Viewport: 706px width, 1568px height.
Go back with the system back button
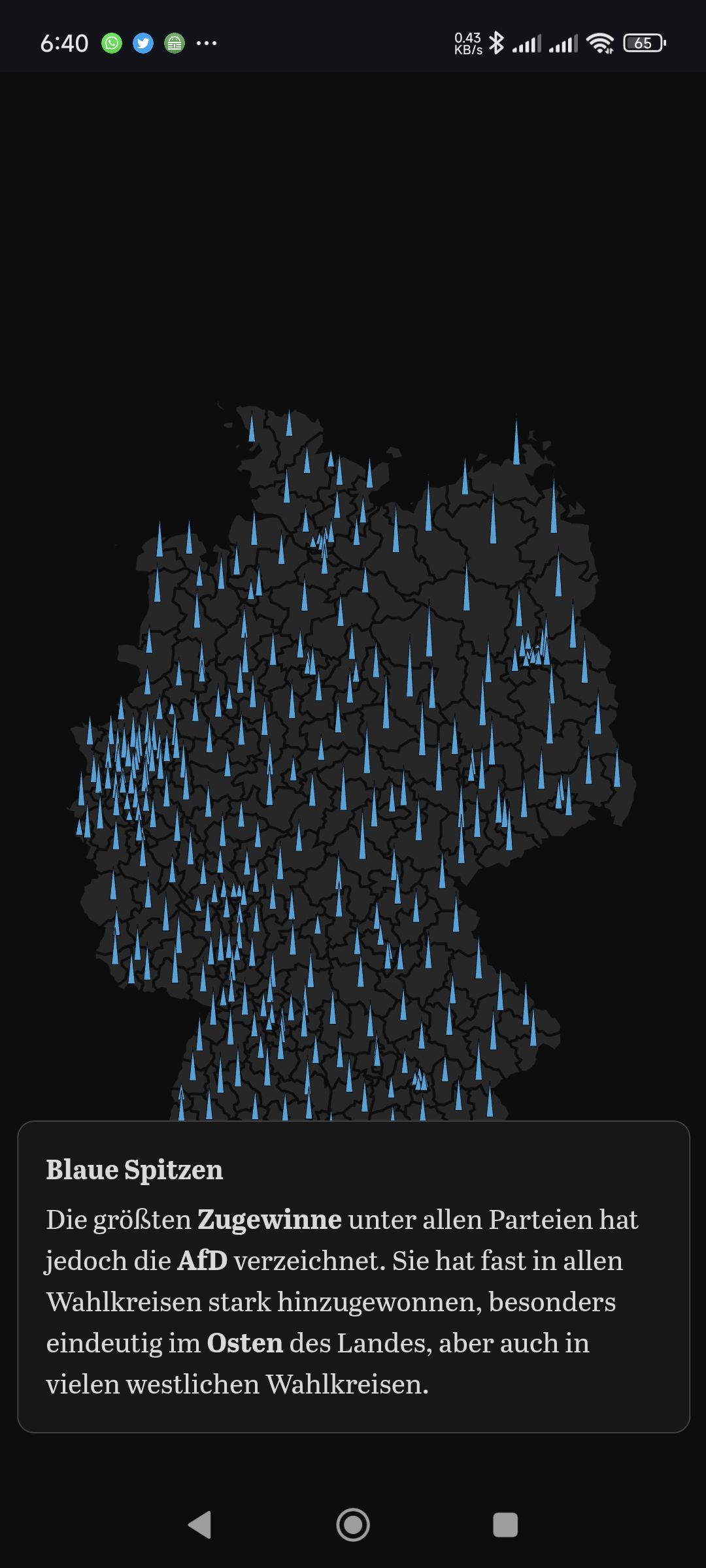click(200, 1525)
